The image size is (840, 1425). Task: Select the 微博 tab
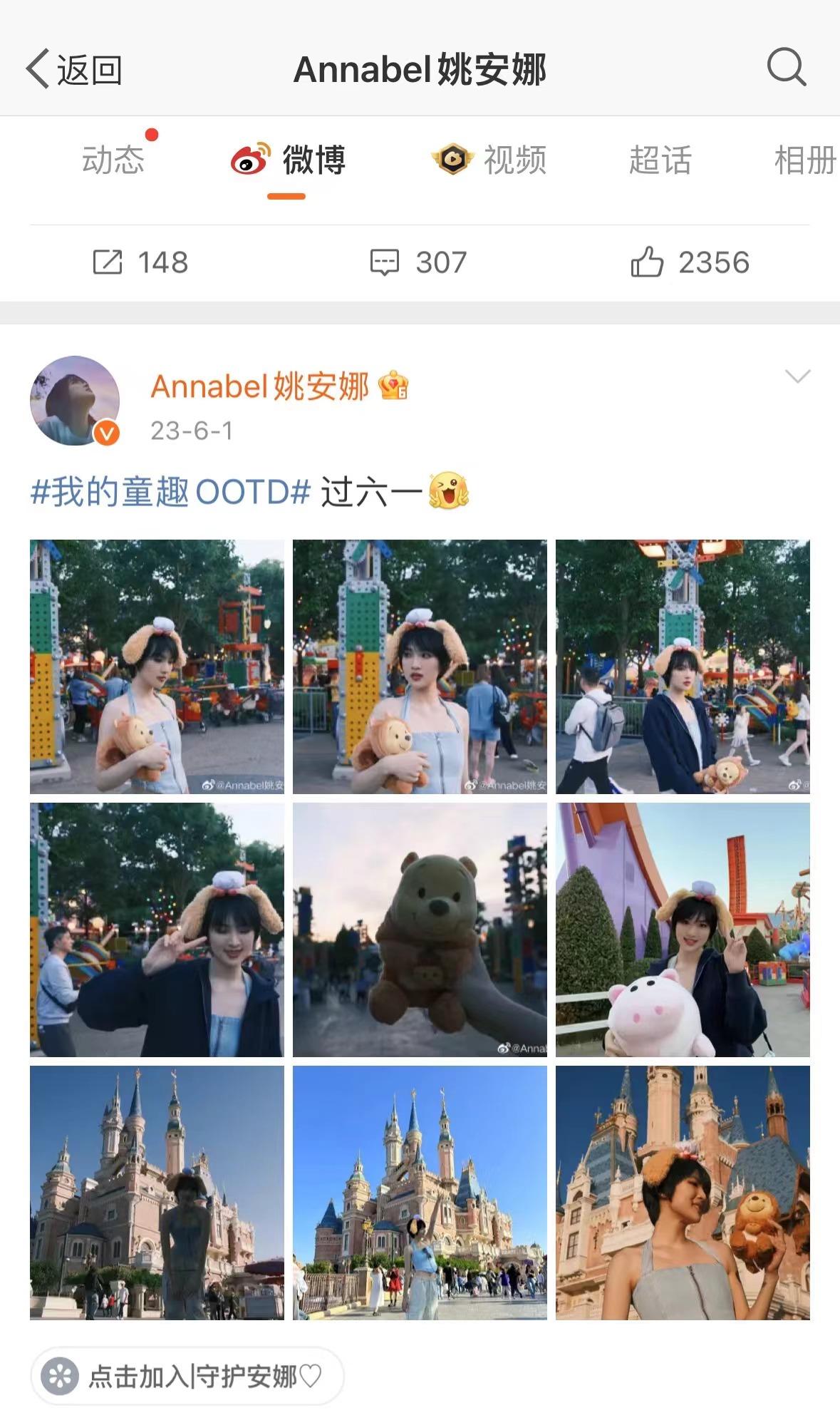coord(289,160)
